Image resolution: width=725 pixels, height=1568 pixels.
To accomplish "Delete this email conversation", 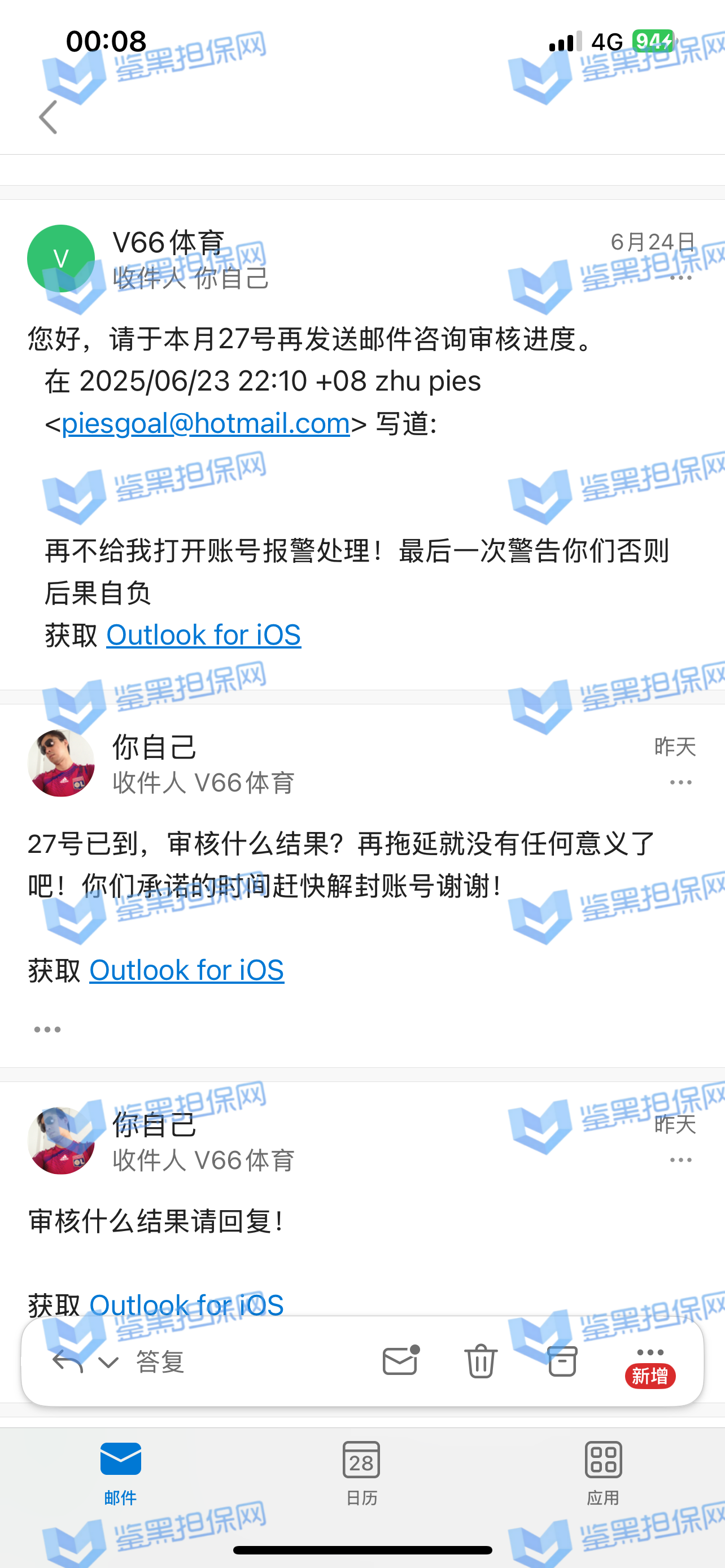I will (x=481, y=1360).
